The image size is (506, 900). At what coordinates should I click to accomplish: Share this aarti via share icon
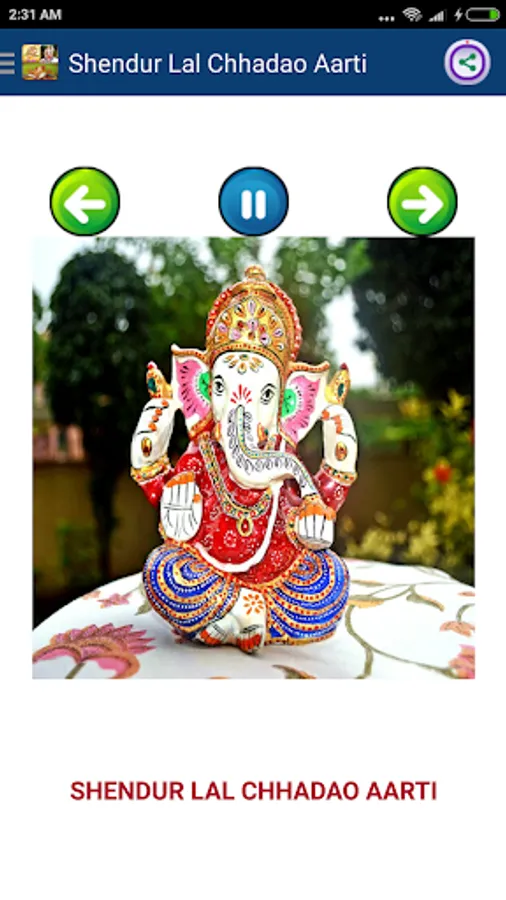(x=467, y=63)
